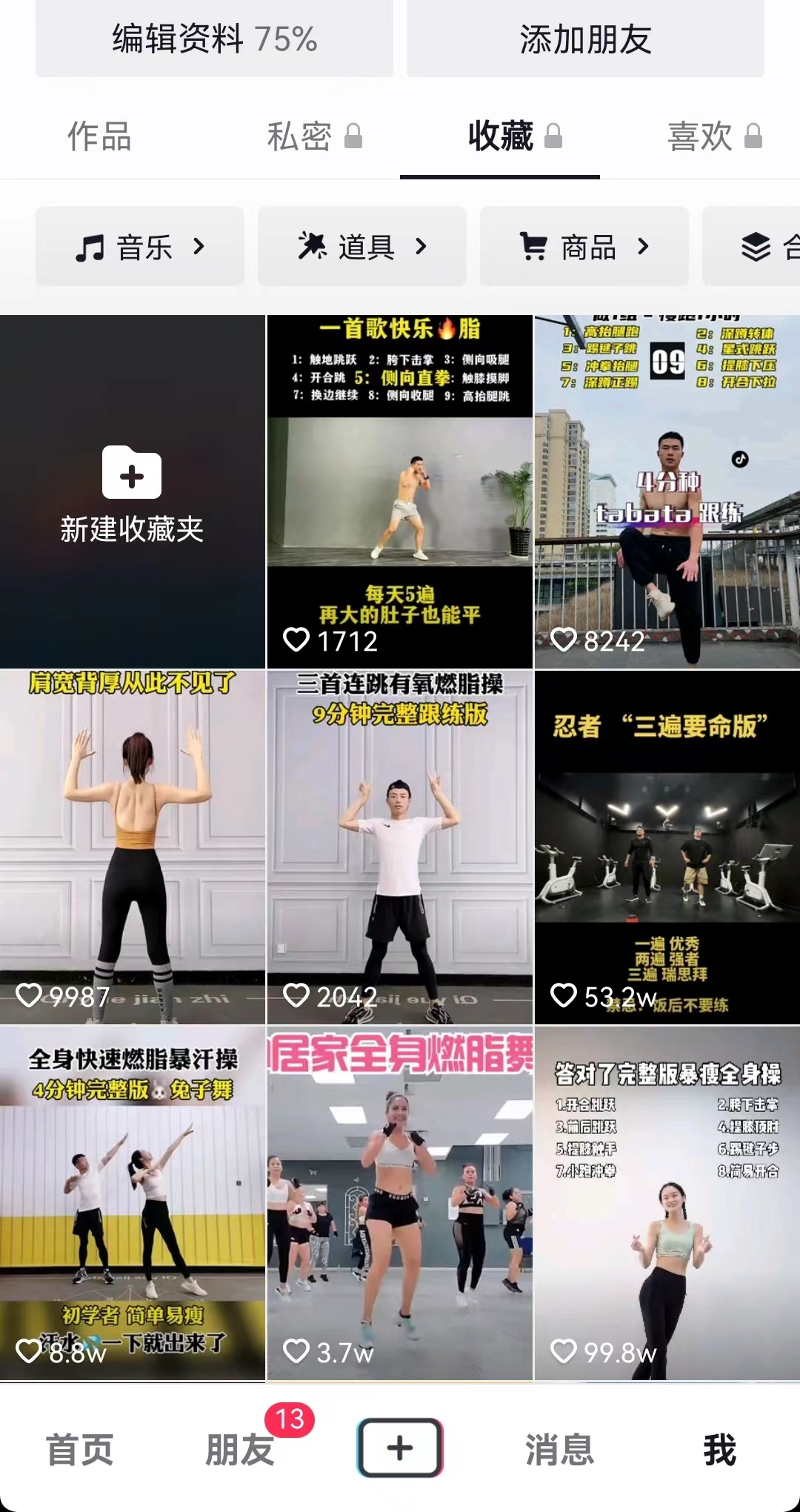Open video 忍者 三遍要命版
The image size is (800, 1512).
tap(667, 846)
